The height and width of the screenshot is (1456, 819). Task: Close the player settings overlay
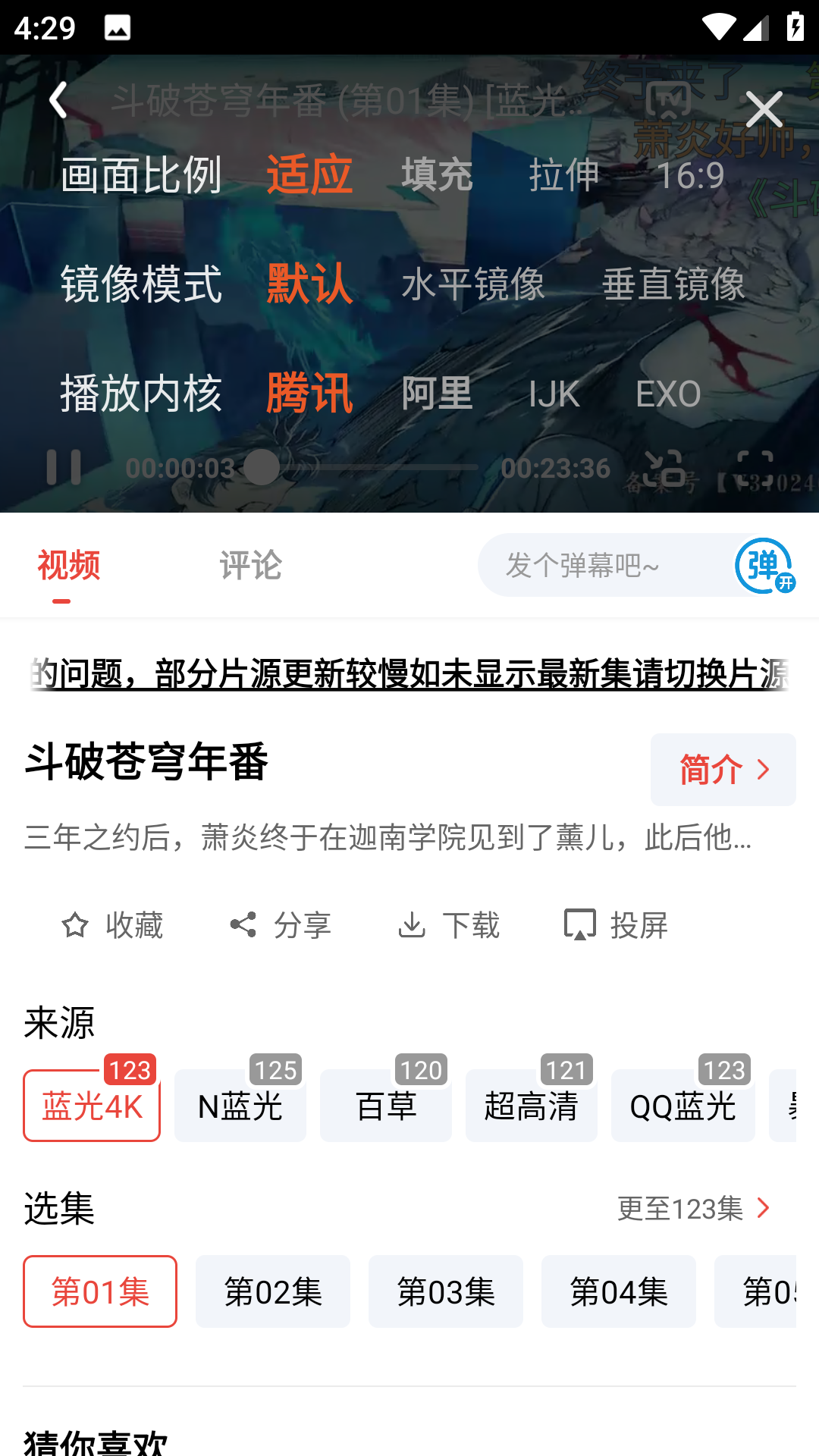coord(764,109)
